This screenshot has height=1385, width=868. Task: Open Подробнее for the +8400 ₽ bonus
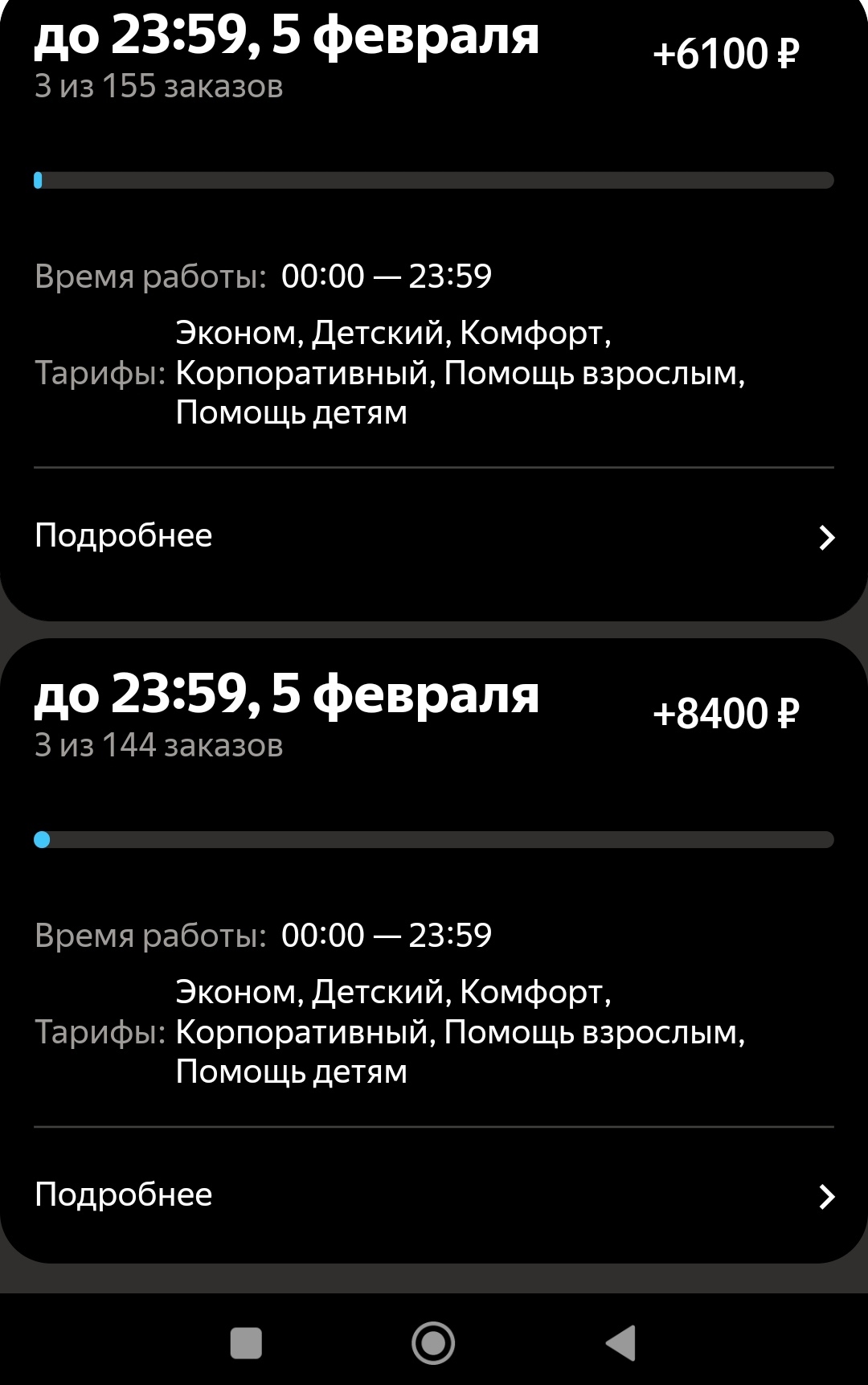(x=434, y=1195)
